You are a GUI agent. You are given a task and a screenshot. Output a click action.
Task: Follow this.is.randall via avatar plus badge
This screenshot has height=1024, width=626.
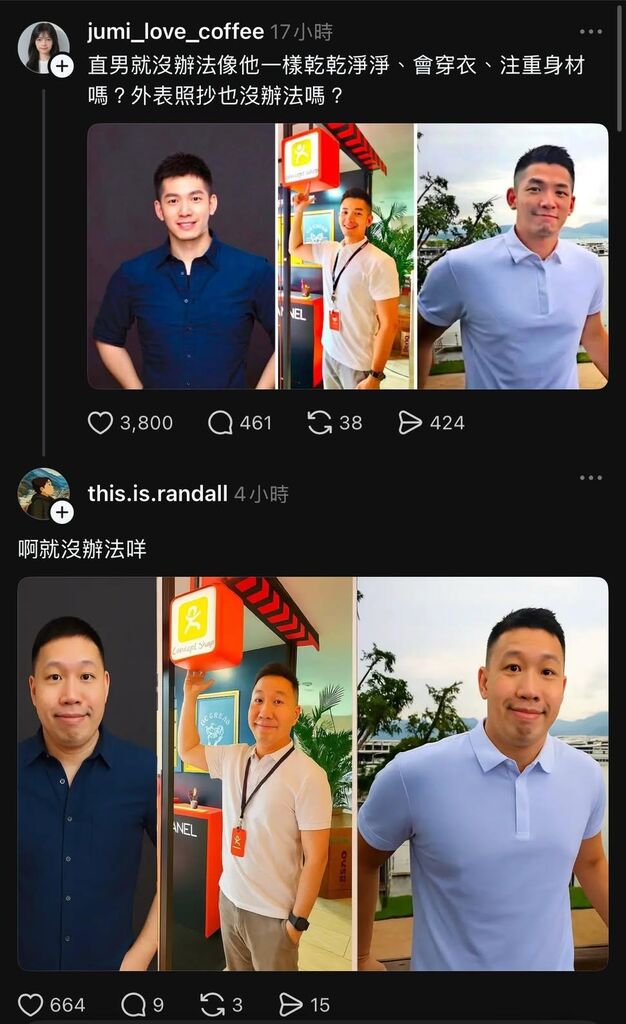[x=62, y=512]
